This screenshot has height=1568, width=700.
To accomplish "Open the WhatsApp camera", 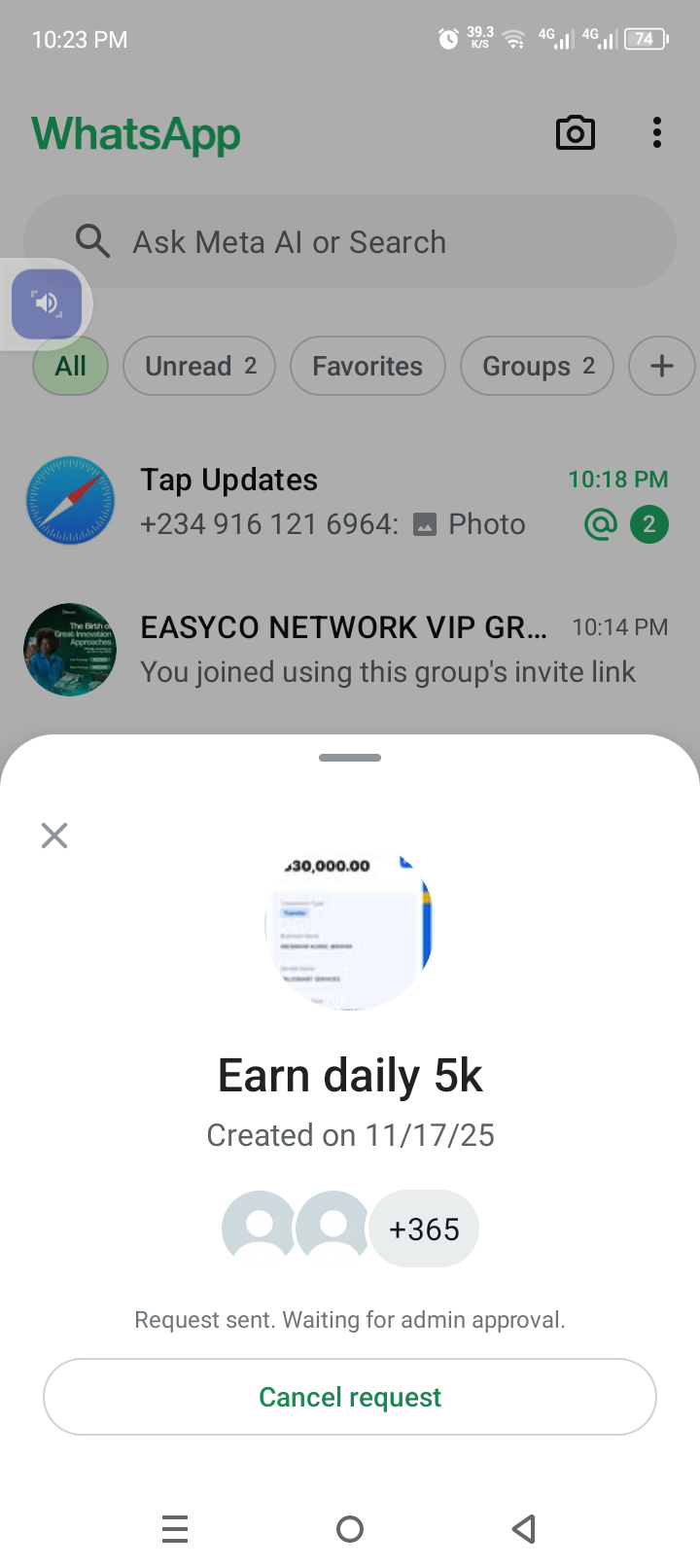I will (x=575, y=133).
